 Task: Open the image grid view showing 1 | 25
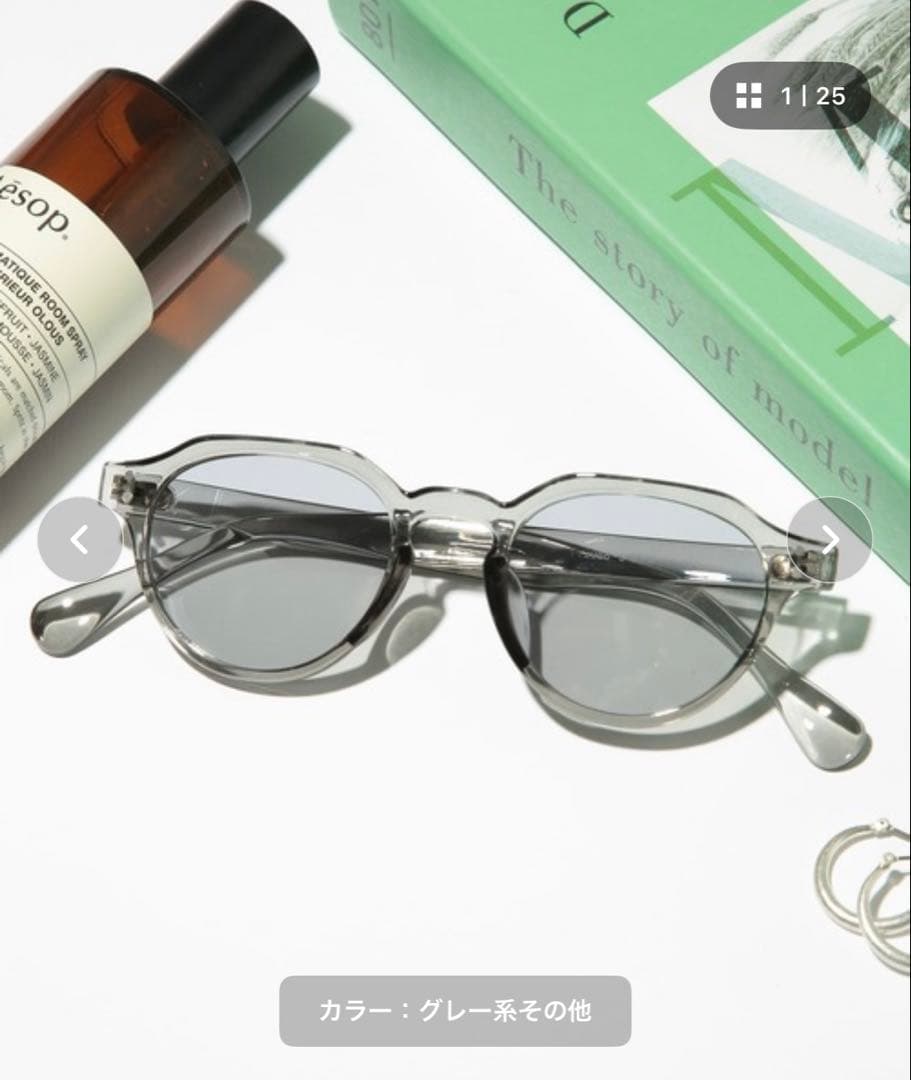[x=790, y=96]
